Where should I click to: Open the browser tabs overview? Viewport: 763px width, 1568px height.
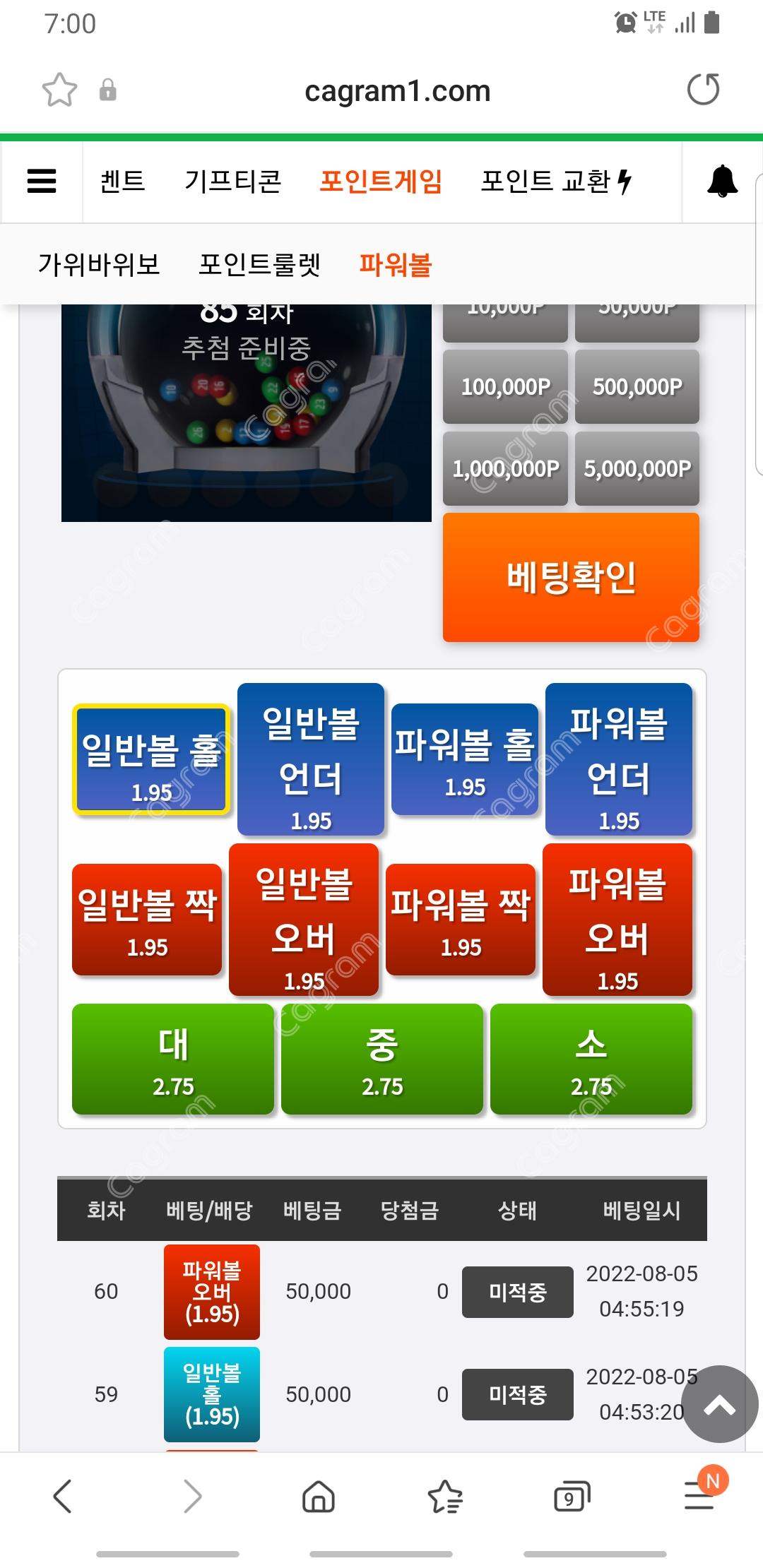coord(571,1496)
